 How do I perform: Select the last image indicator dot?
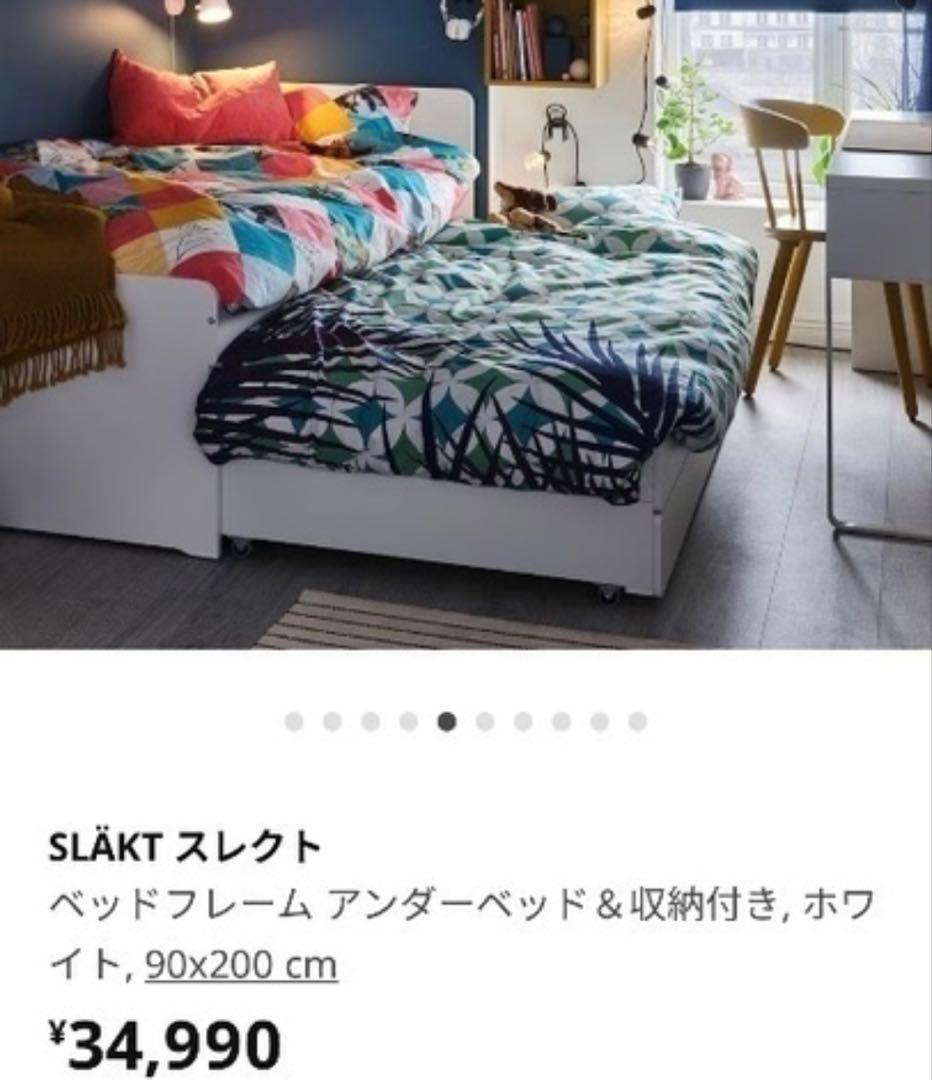click(x=638, y=722)
